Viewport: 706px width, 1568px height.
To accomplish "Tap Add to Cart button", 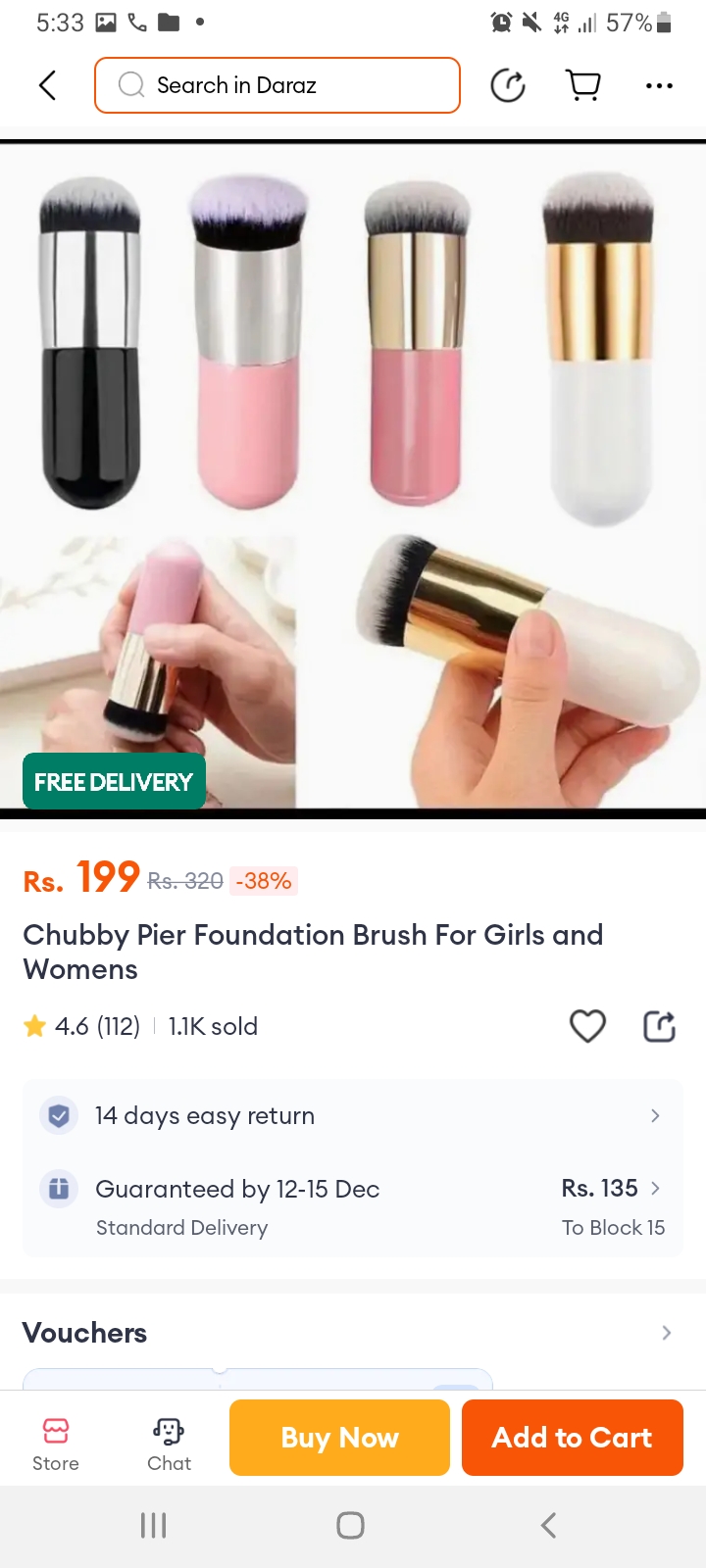I will [572, 1438].
